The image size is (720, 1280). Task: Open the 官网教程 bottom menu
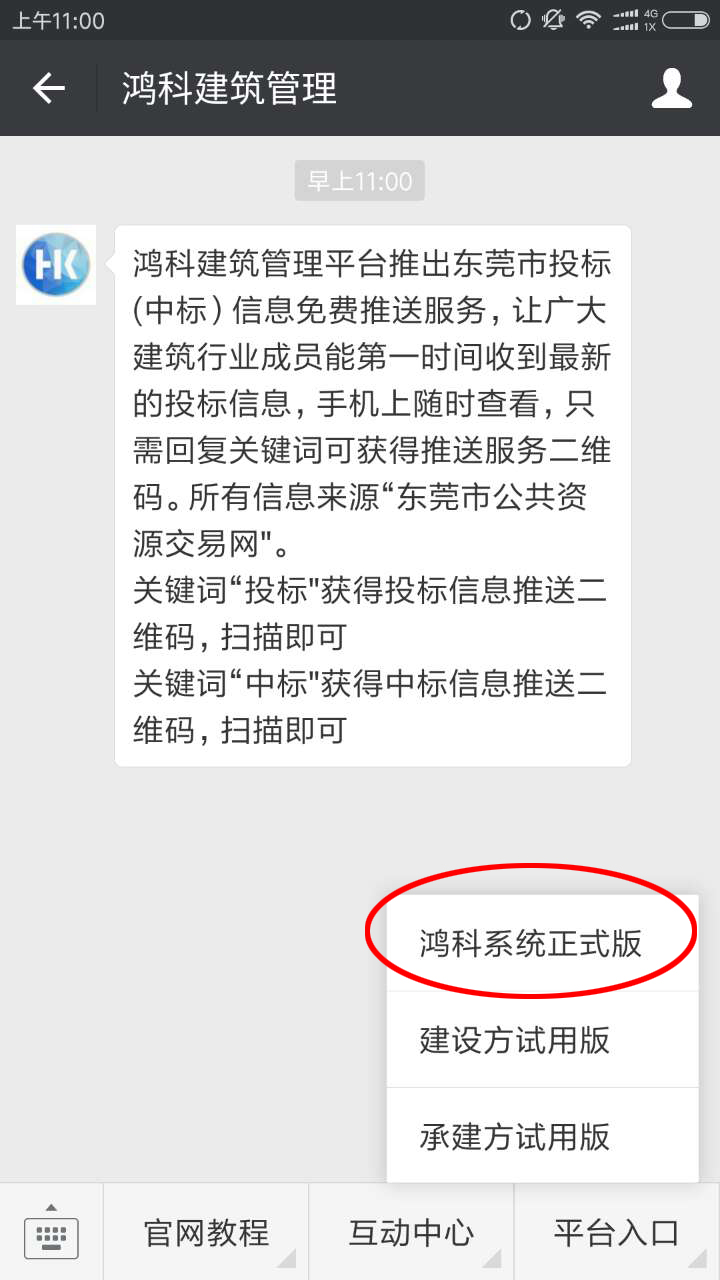206,1233
